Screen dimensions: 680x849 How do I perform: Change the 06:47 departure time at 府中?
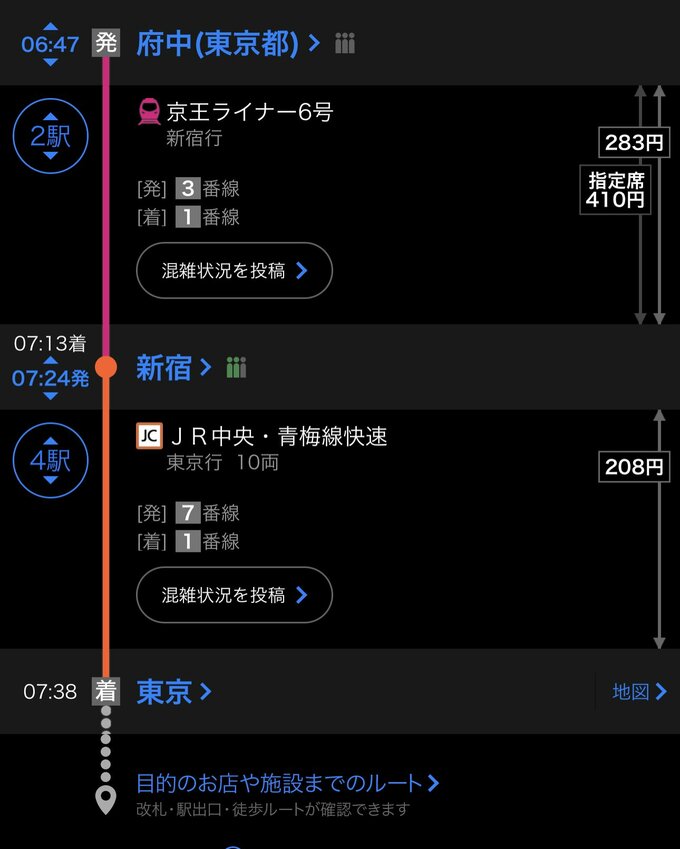pos(50,43)
